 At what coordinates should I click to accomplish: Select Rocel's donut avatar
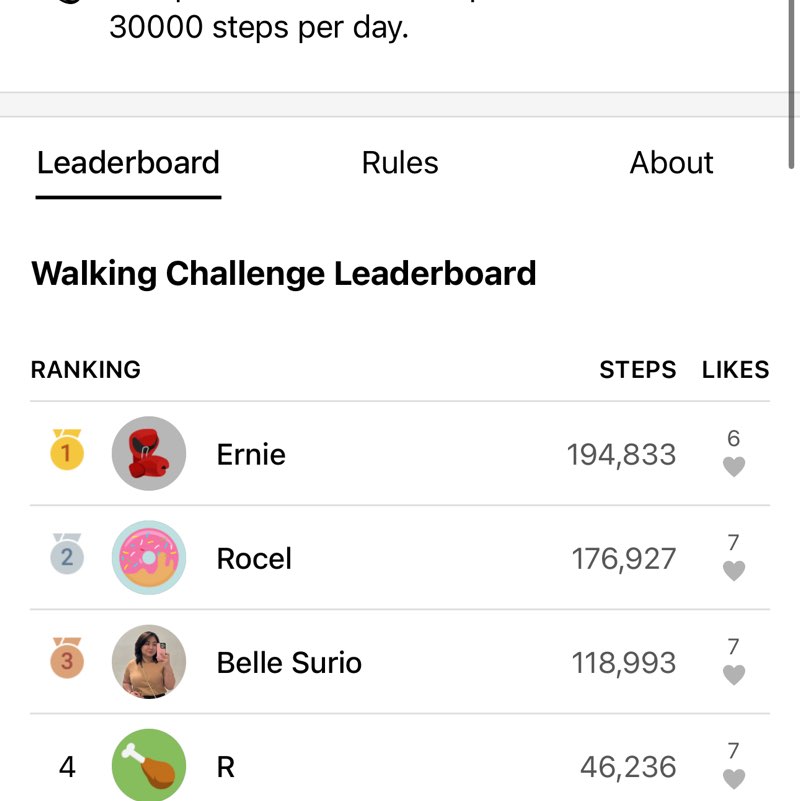click(149, 558)
